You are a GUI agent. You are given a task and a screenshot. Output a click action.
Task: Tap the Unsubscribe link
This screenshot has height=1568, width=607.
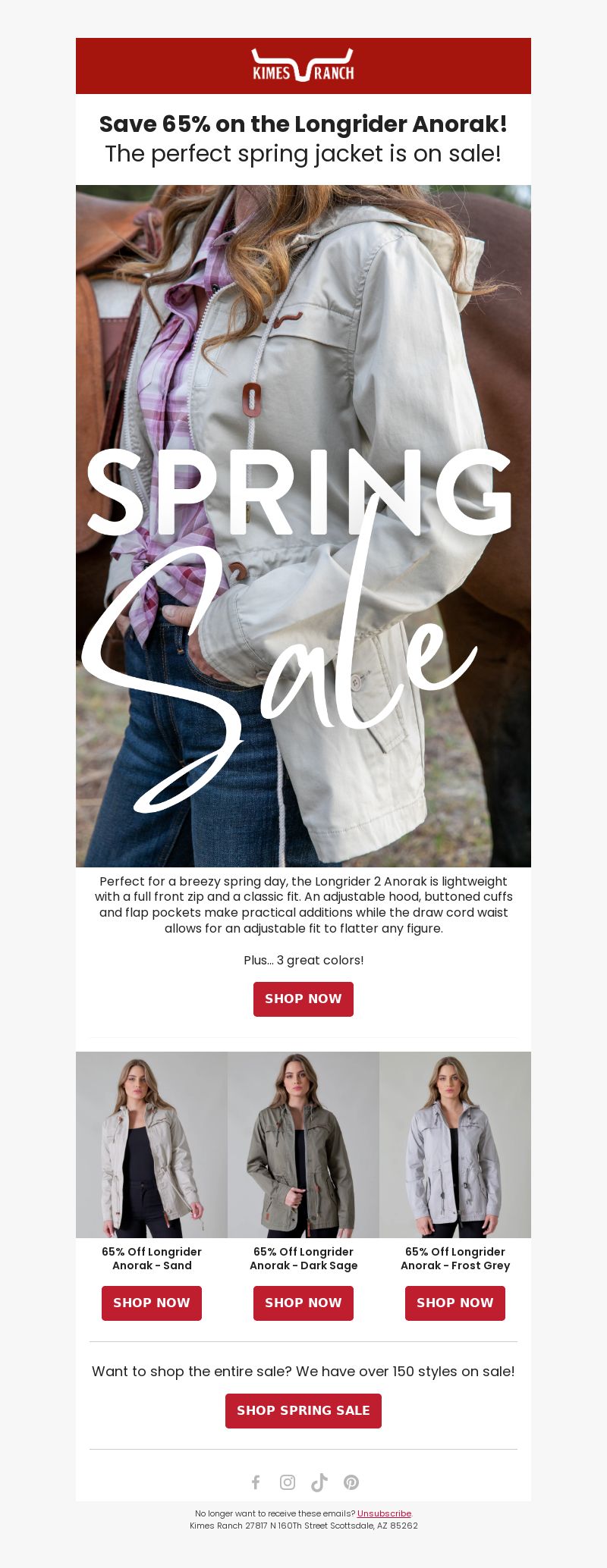click(384, 1513)
